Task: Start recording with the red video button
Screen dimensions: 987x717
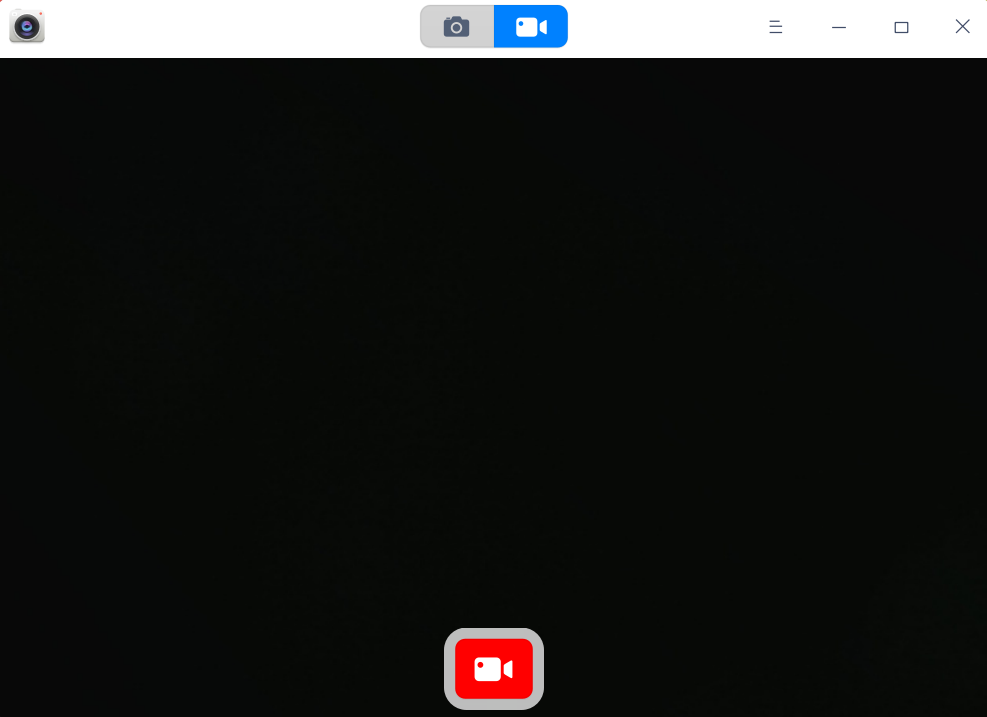Action: click(x=494, y=669)
